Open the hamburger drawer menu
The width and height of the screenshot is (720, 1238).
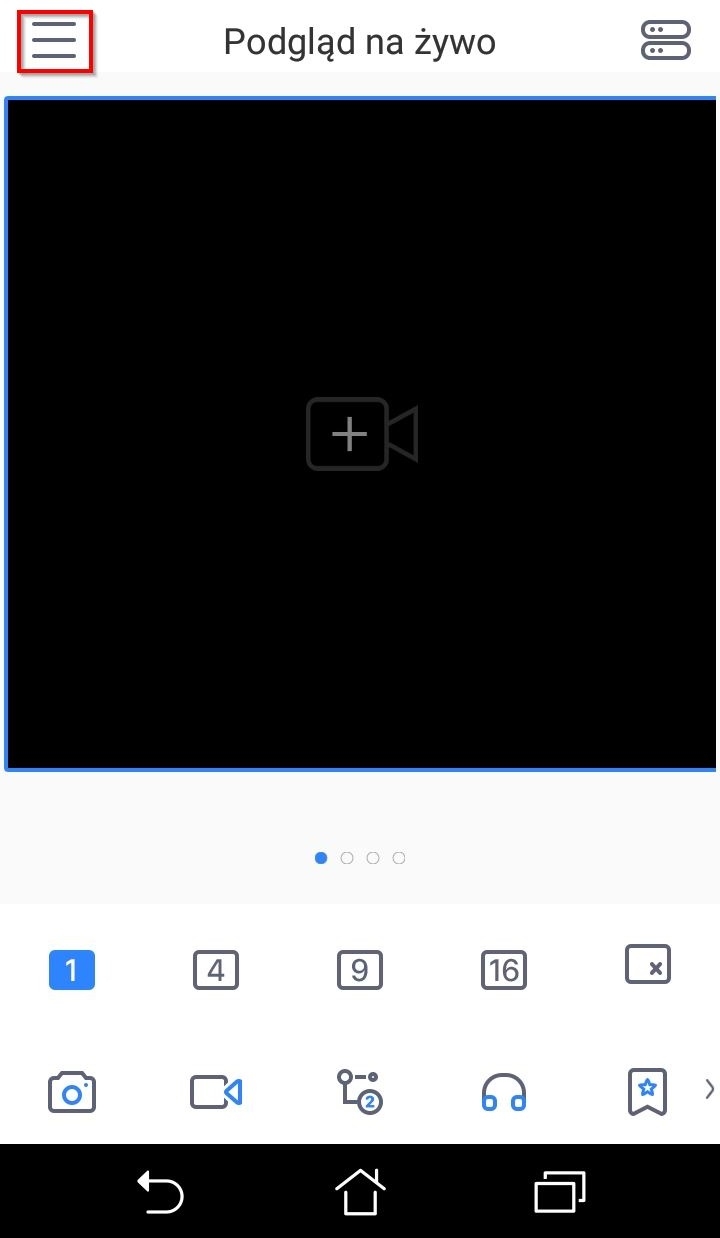[x=55, y=41]
